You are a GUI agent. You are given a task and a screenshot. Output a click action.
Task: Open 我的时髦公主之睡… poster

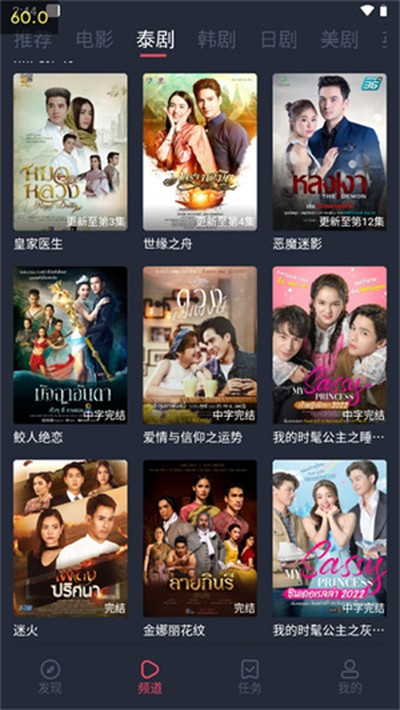tap(329, 345)
